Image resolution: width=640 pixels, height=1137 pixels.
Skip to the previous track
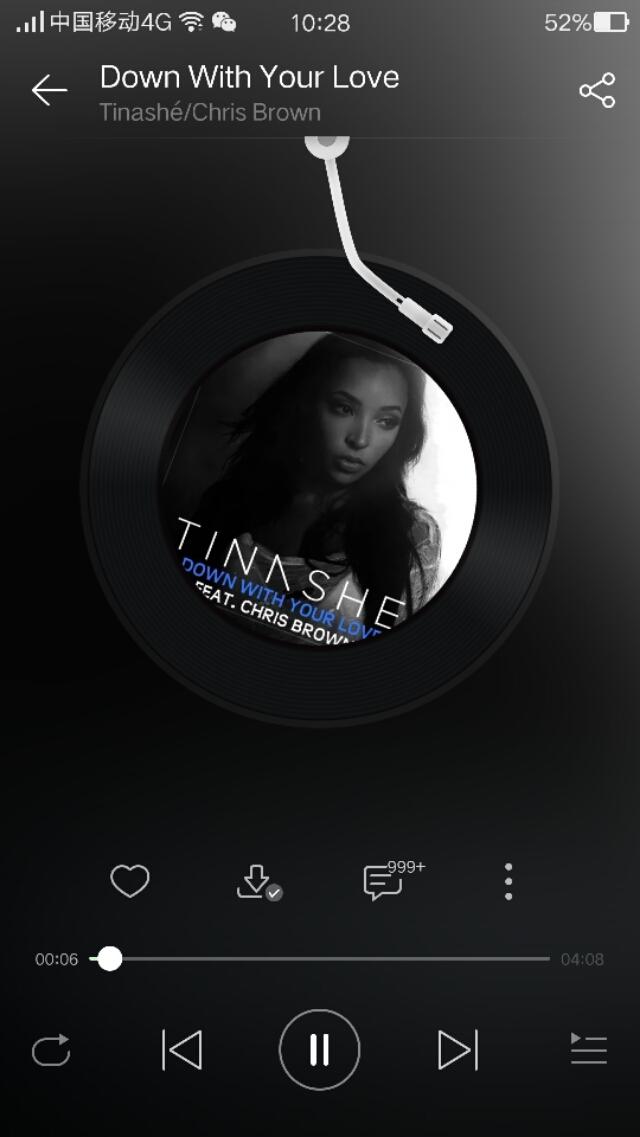coord(182,1050)
